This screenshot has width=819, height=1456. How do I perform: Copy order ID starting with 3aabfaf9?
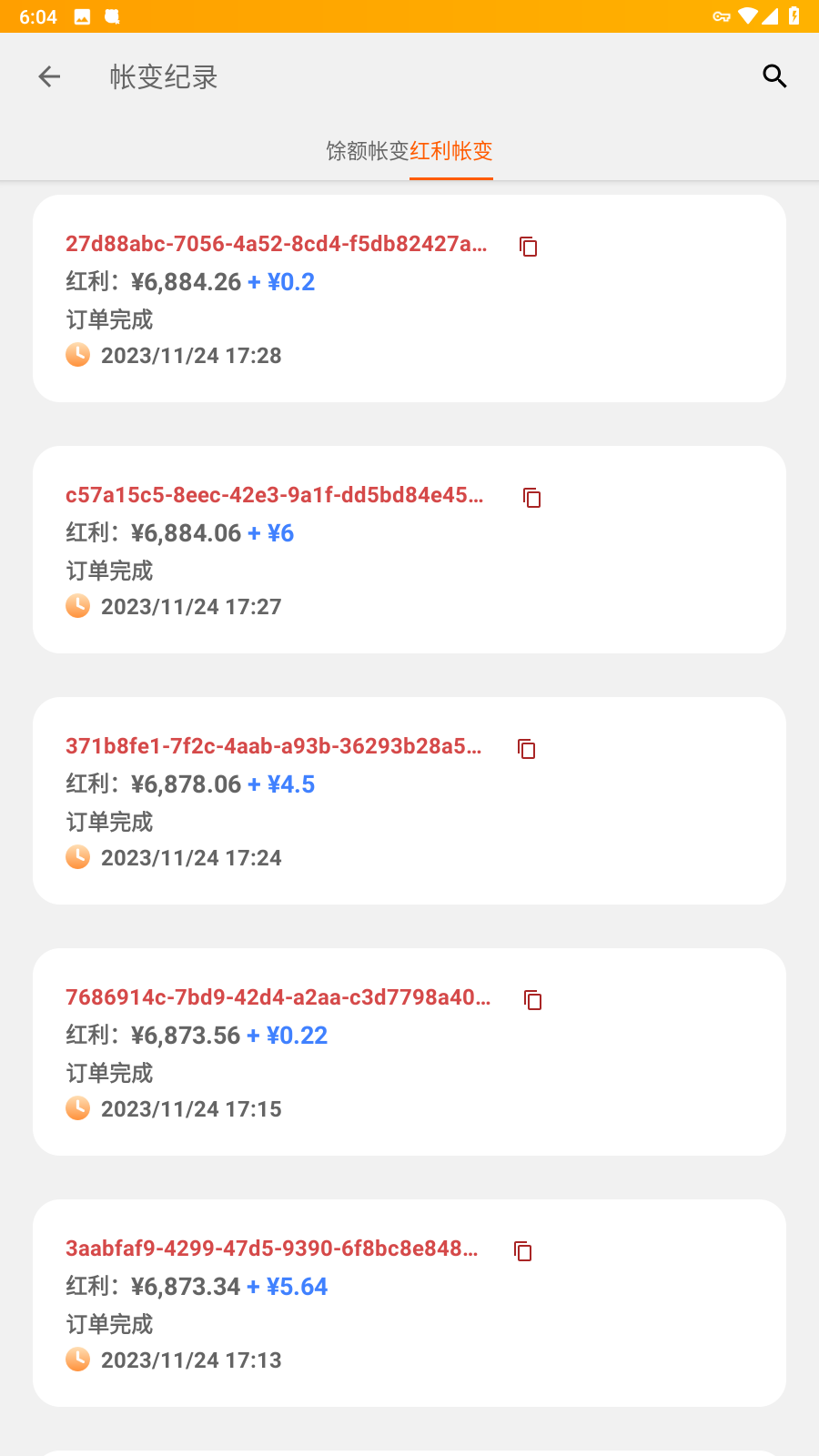tap(522, 1251)
